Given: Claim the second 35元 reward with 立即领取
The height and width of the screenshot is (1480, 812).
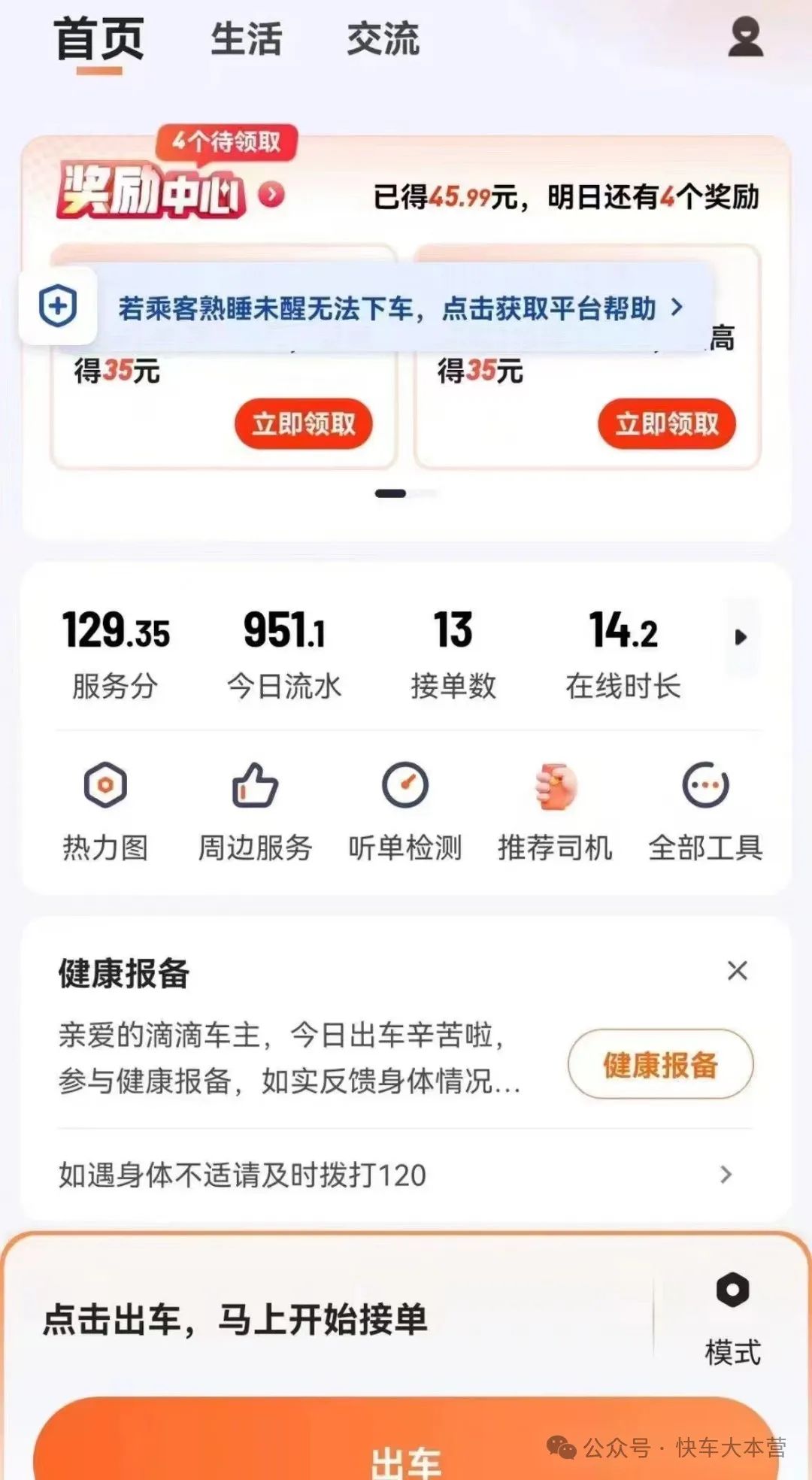Looking at the screenshot, I should pos(667,424).
